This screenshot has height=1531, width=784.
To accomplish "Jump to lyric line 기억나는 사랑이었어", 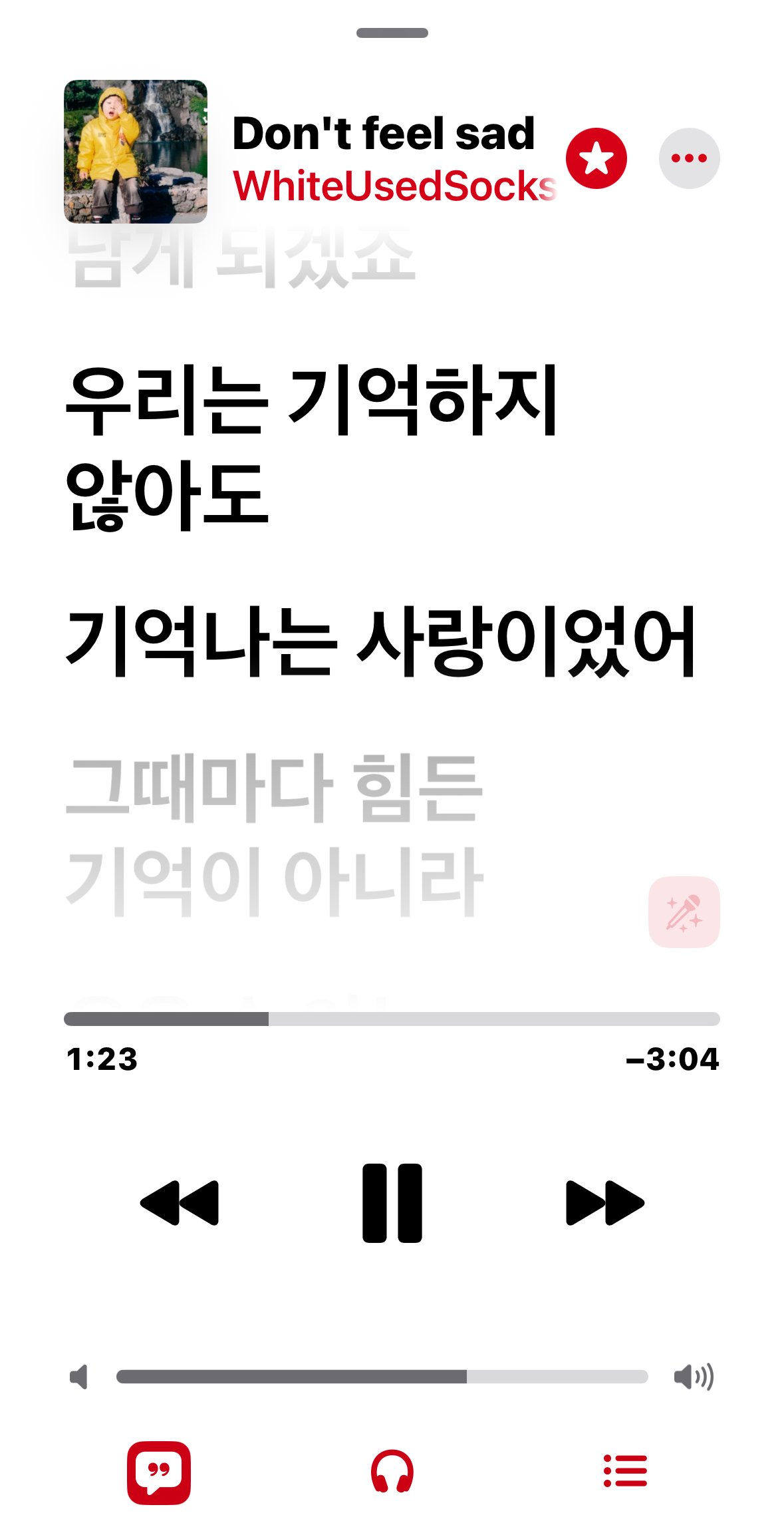I will [380, 641].
